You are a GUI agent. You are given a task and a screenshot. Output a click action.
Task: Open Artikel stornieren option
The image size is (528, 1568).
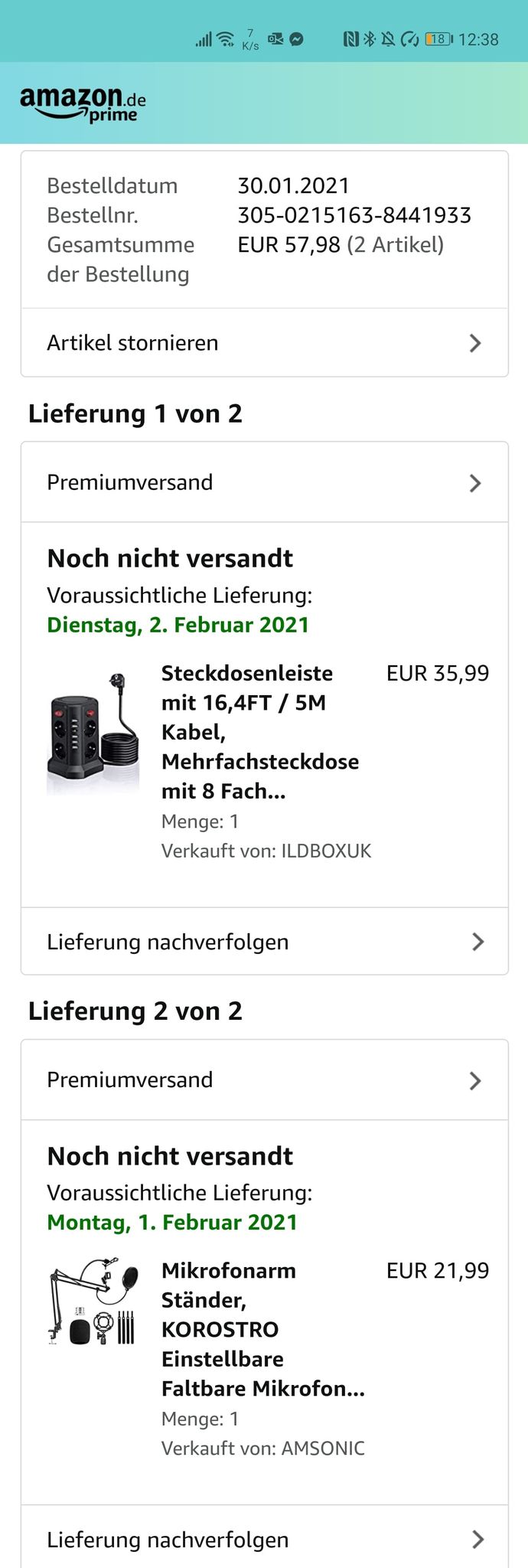coord(264,343)
